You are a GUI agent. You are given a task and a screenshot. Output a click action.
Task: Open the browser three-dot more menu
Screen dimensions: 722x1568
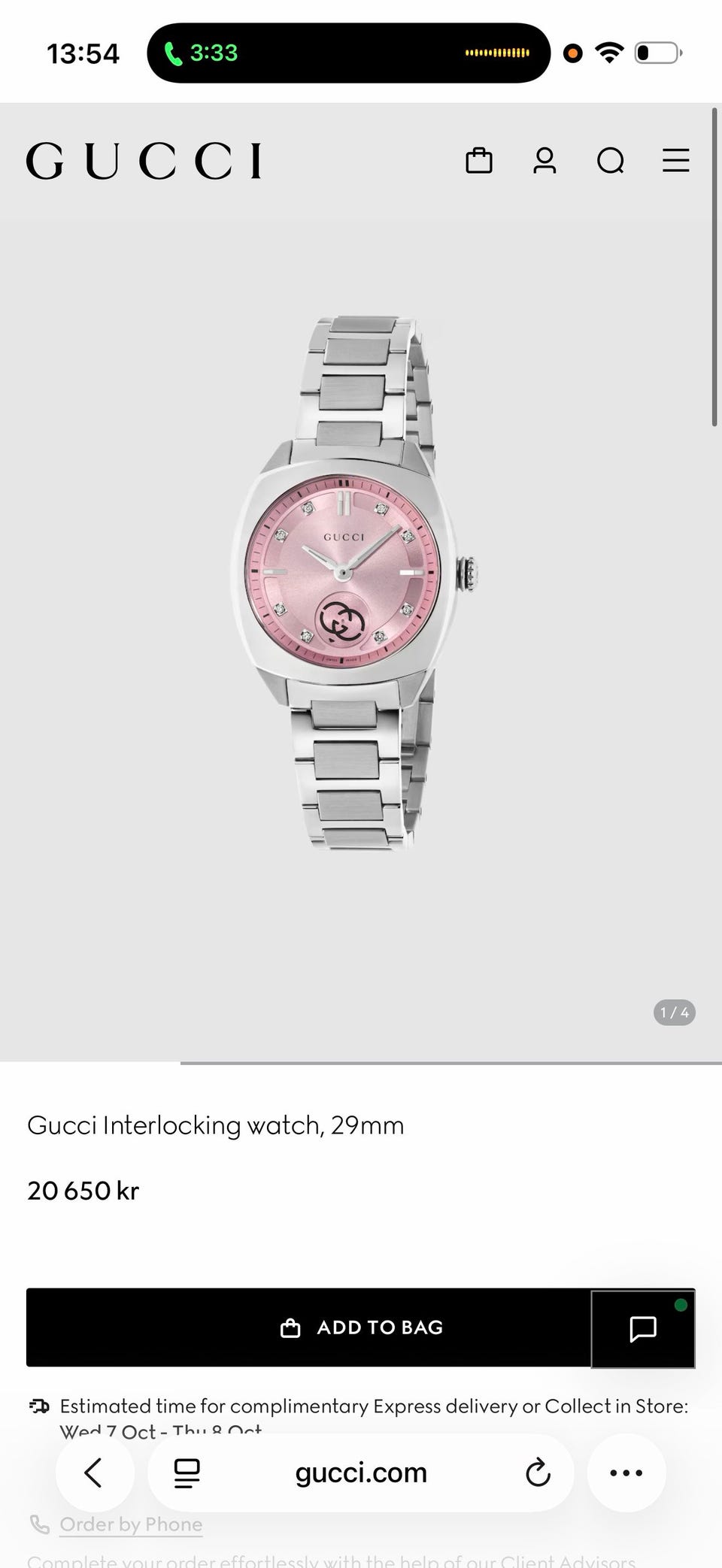point(626,1473)
